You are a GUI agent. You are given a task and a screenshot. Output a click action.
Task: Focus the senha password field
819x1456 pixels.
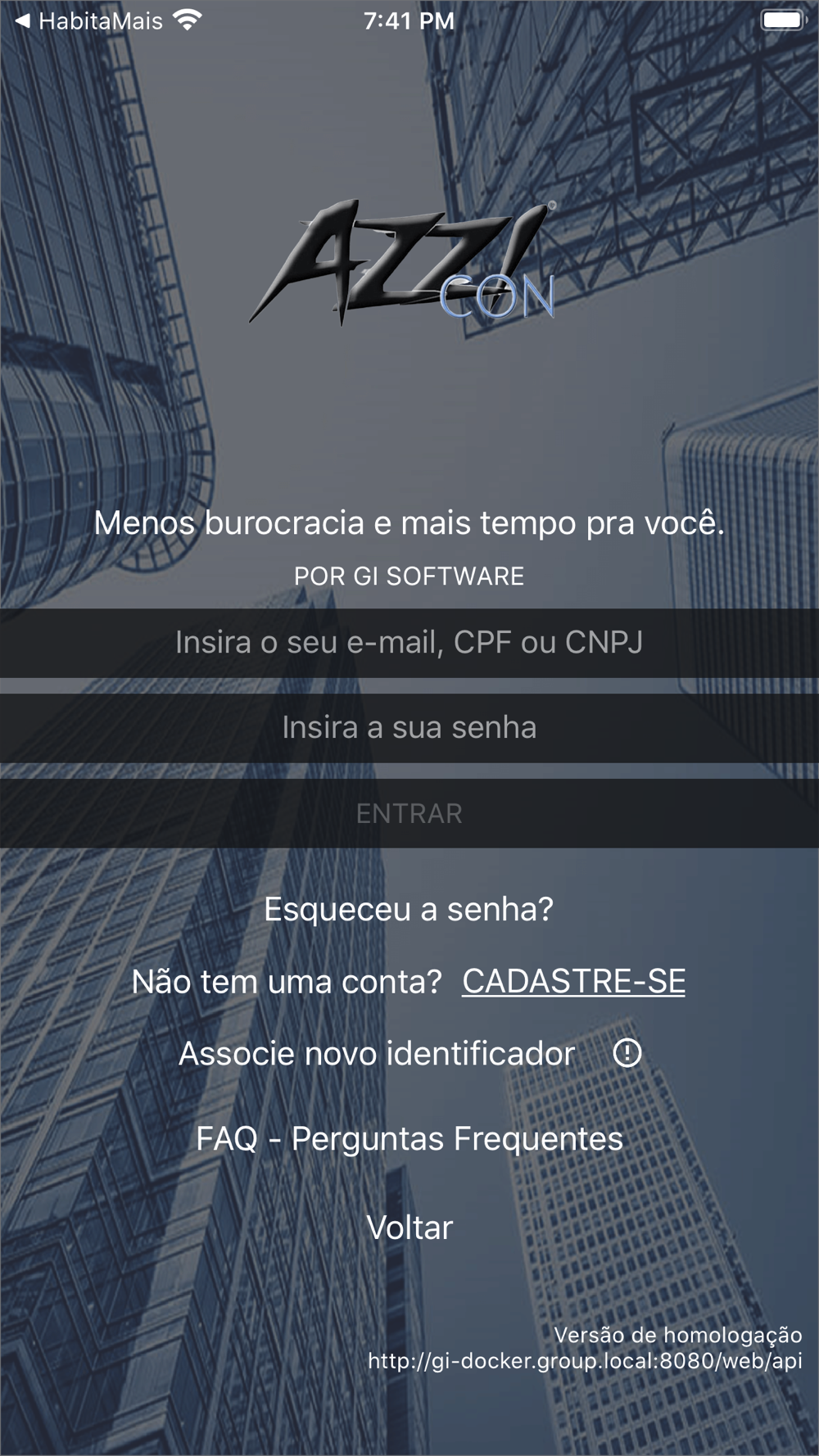coord(409,728)
